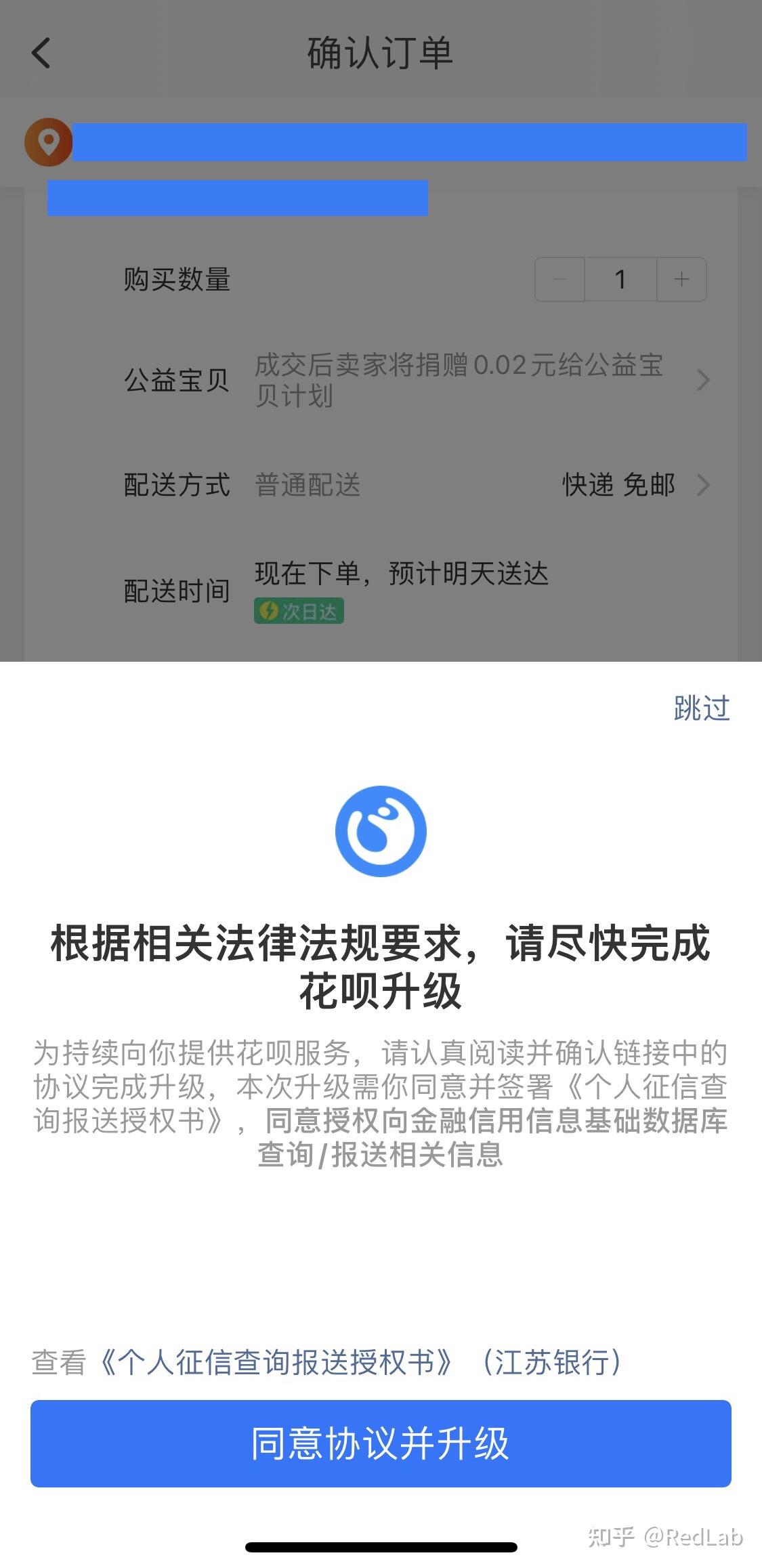Skip the Huabei upgrade prompt via 跳过
Image resolution: width=762 pixels, height=1568 pixels.
tap(702, 708)
